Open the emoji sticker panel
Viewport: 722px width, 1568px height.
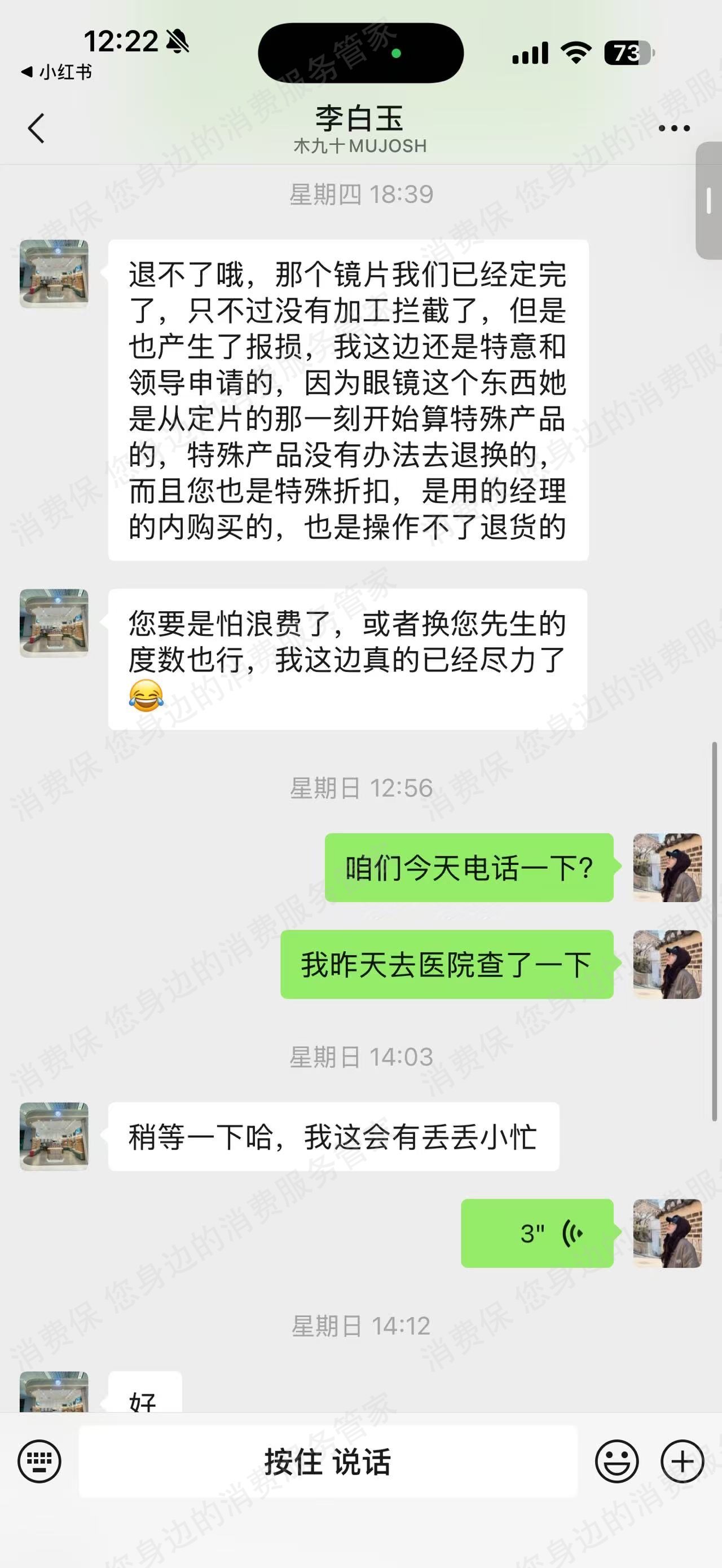617,1461
